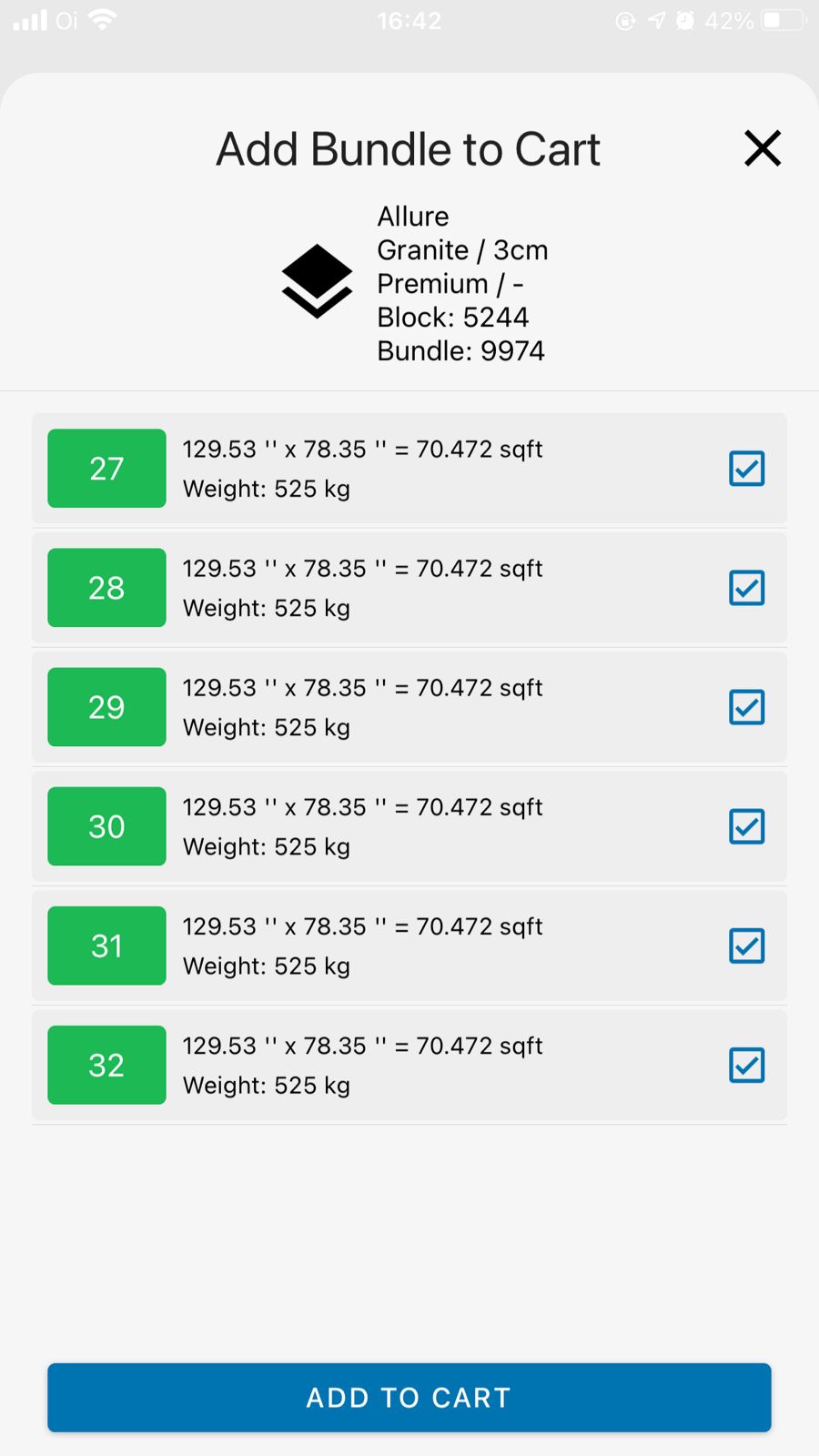Deselect slab 31 from the bundle
Viewport: 819px width, 1456px height.
pyautogui.click(x=746, y=945)
